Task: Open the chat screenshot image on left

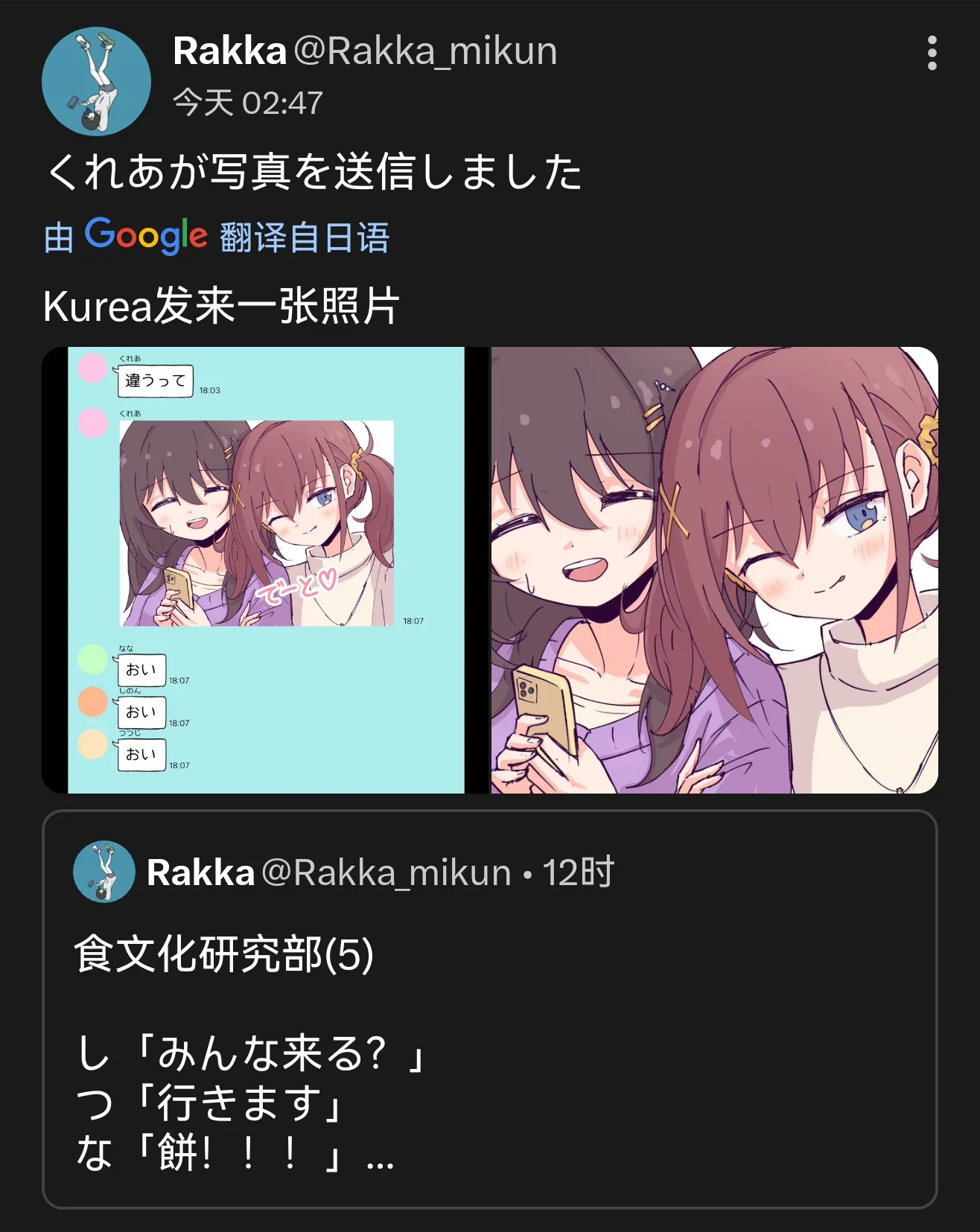Action: coord(266,569)
